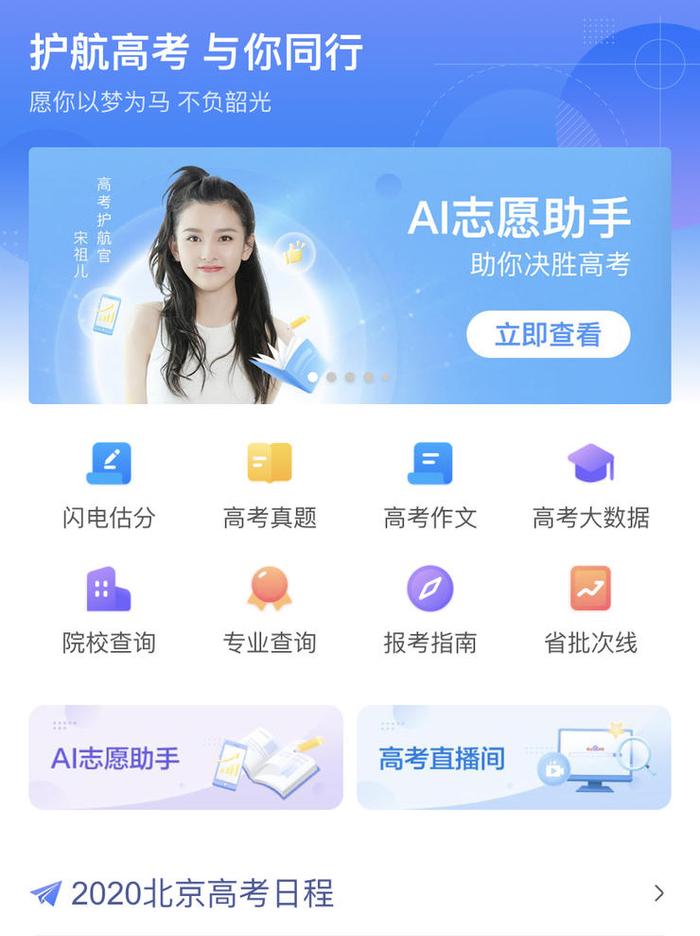
Task: Open 院校查询 college lookup
Action: point(109,610)
